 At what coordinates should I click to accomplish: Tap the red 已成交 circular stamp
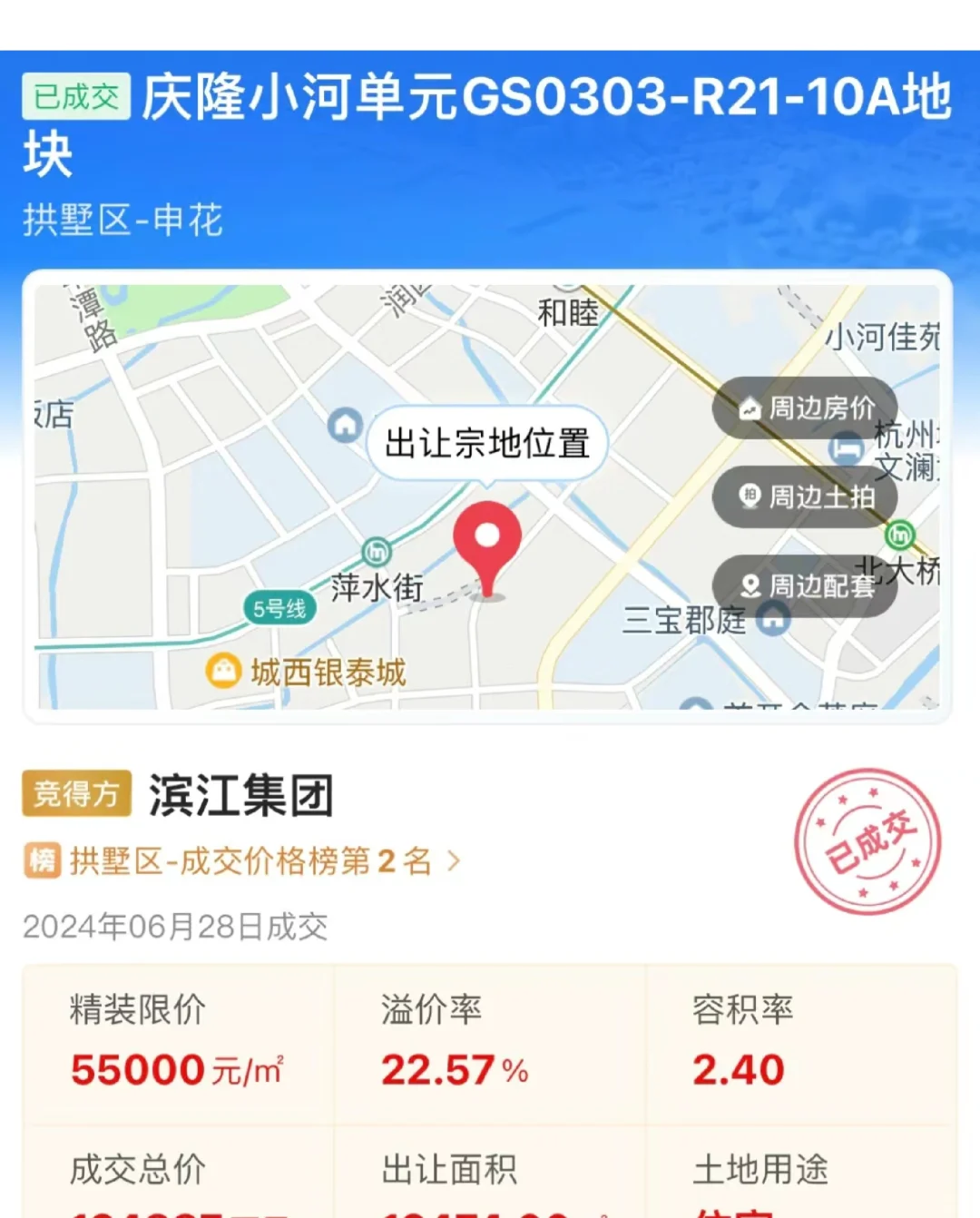[x=868, y=841]
